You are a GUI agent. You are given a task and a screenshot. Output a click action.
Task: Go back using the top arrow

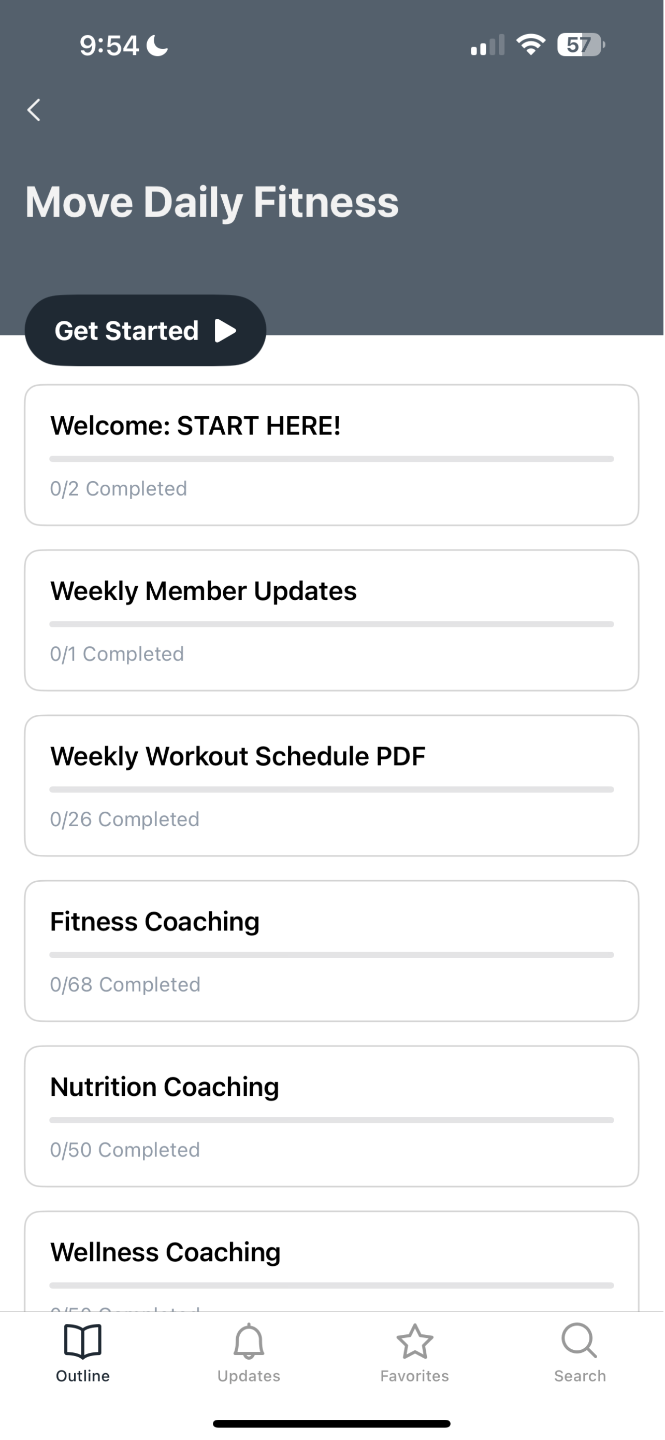pos(34,110)
